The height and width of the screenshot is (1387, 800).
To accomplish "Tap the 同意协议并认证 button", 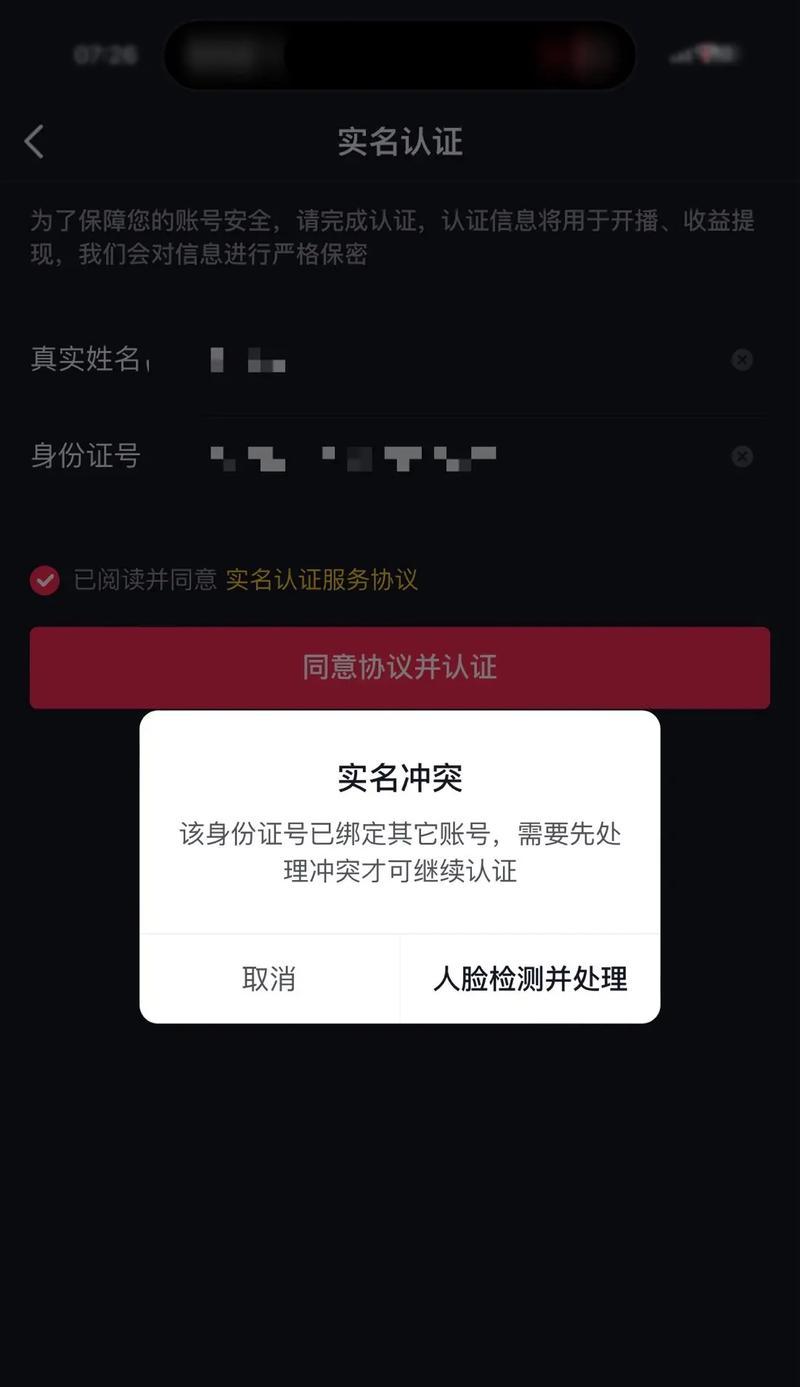I will click(x=400, y=667).
